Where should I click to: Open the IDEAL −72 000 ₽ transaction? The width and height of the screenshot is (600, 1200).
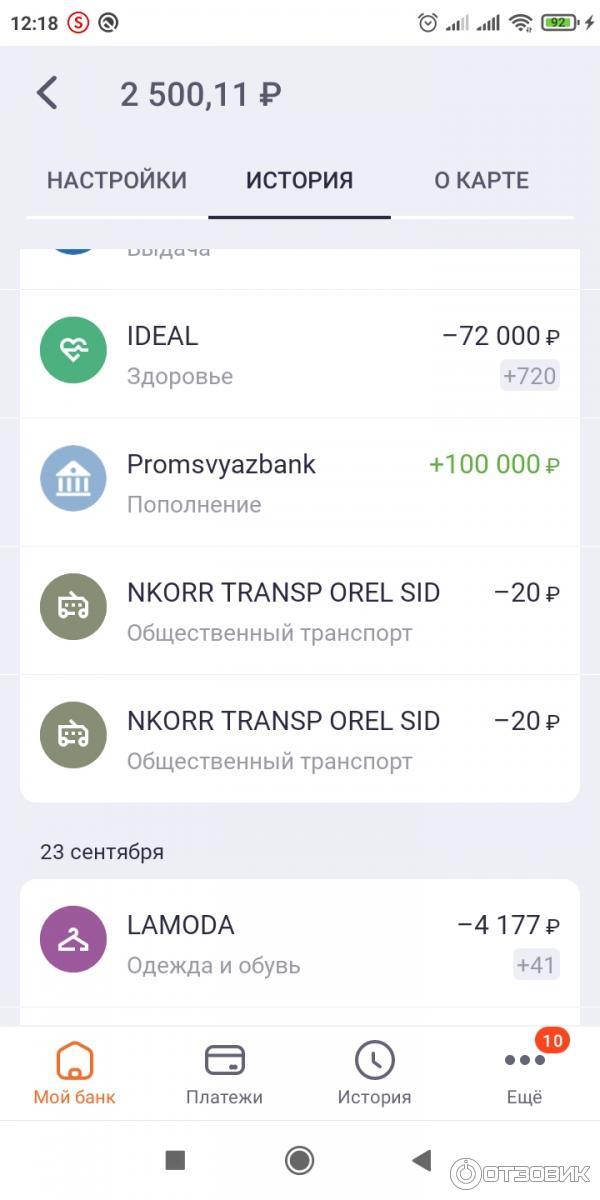click(300, 355)
